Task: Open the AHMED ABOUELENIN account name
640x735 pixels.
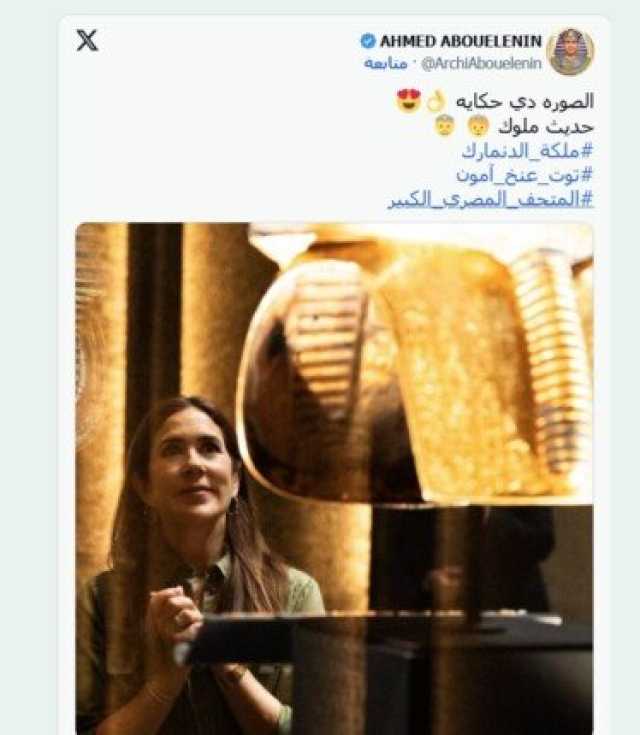Action: click(461, 41)
